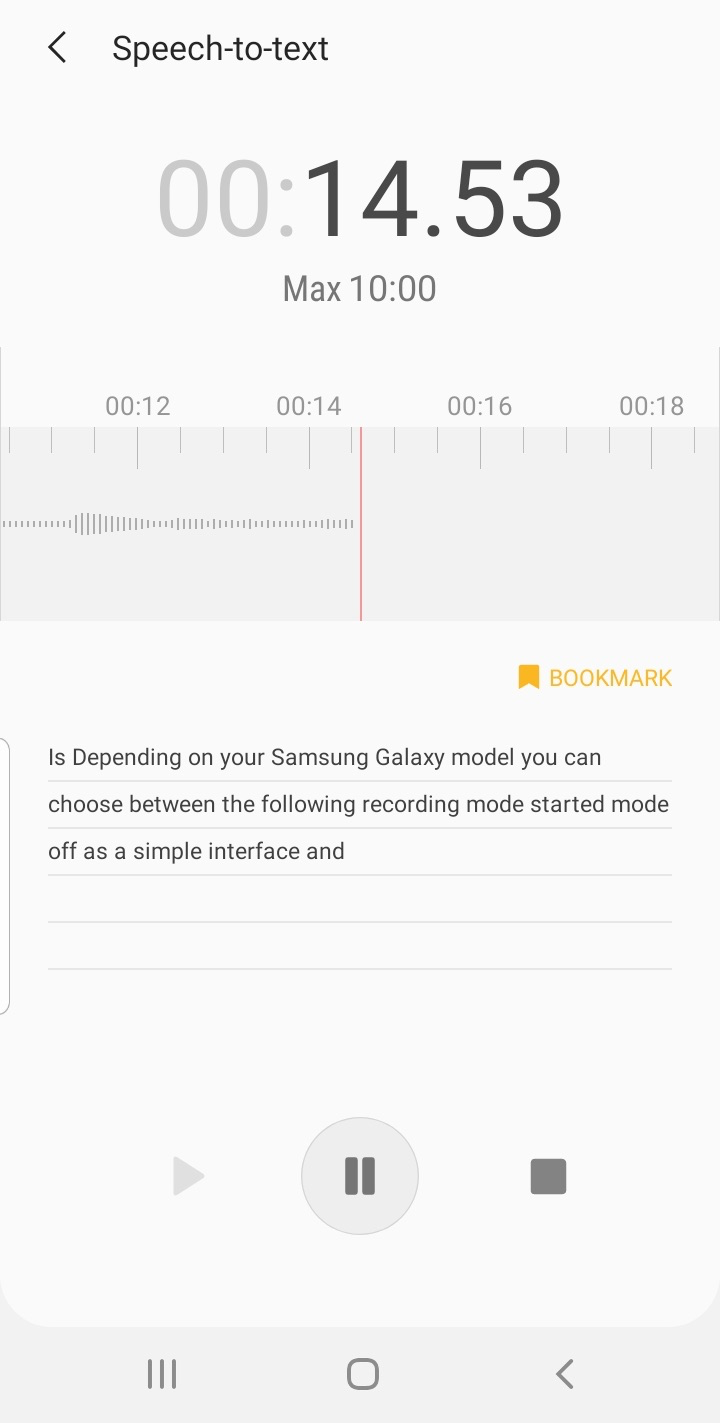
Task: Tap the Stop recording square icon
Action: point(548,1176)
